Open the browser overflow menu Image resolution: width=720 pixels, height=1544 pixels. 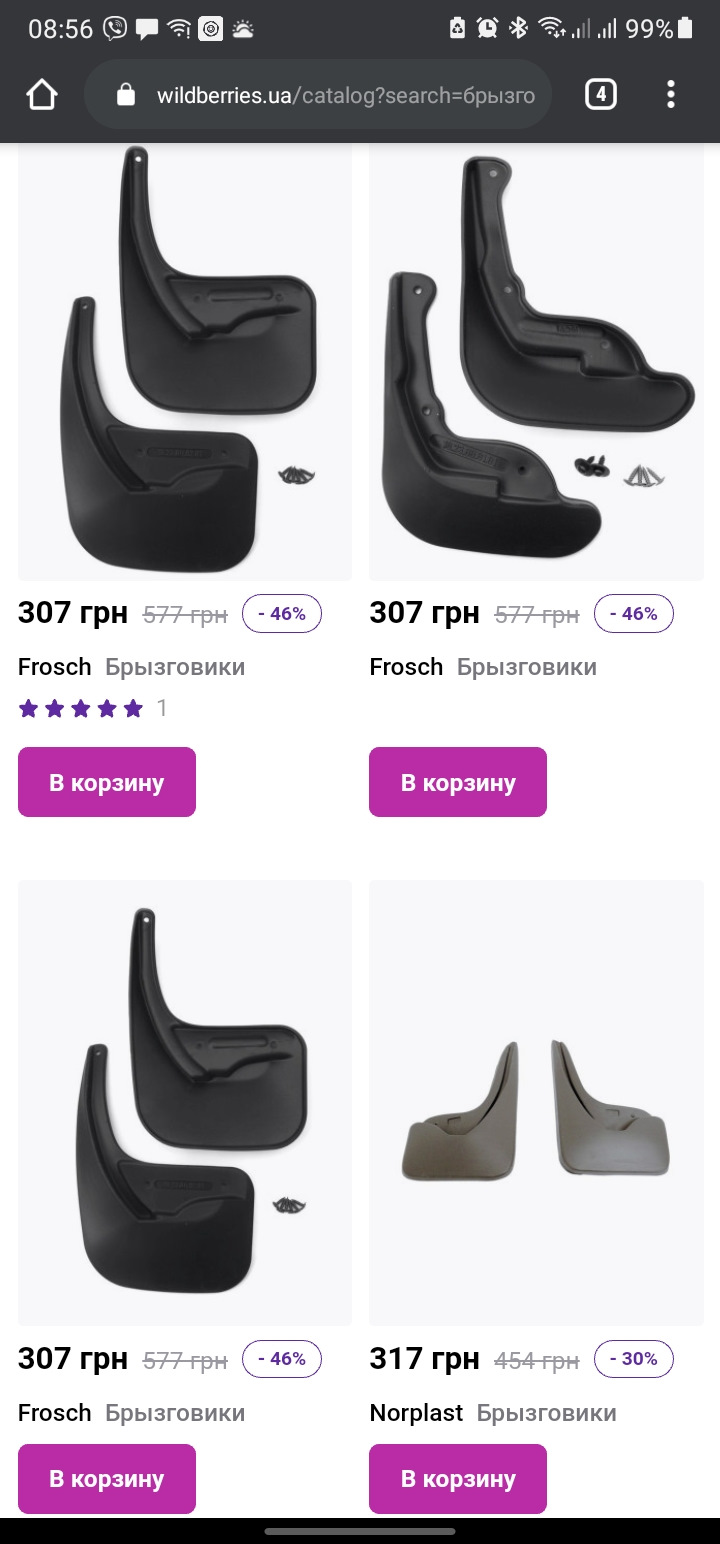coord(671,95)
